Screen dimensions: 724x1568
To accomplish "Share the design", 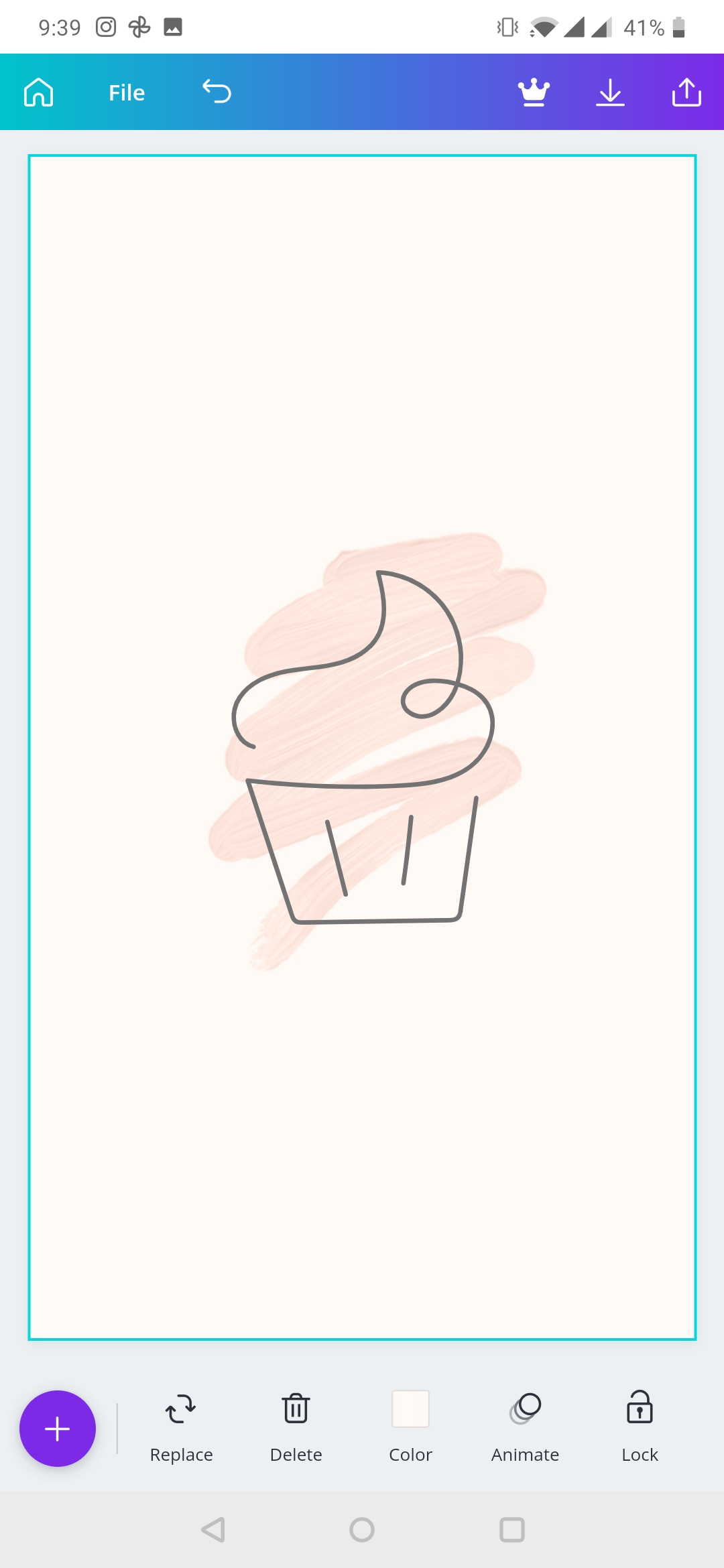I will point(686,92).
